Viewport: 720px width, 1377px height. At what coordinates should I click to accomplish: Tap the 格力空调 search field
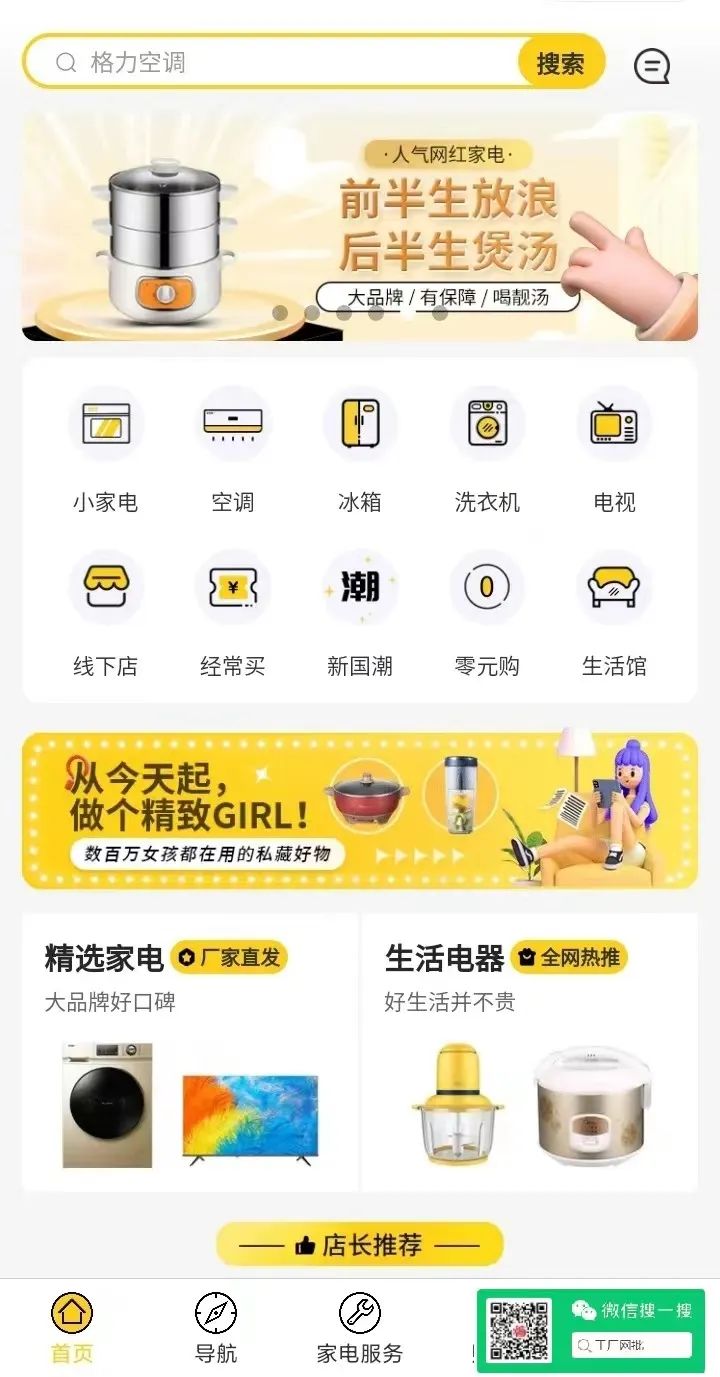click(x=272, y=63)
